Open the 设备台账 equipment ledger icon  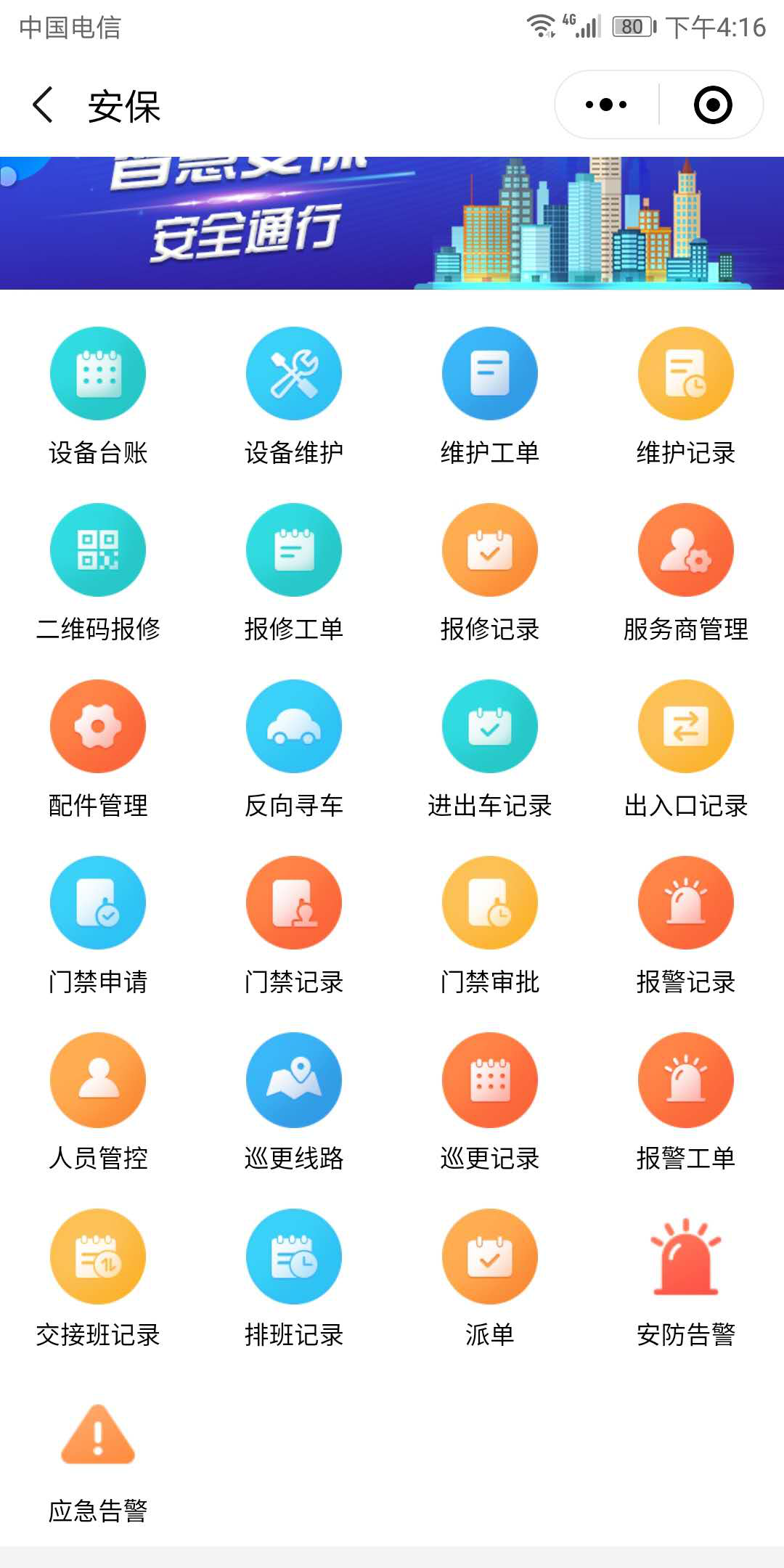(x=98, y=372)
